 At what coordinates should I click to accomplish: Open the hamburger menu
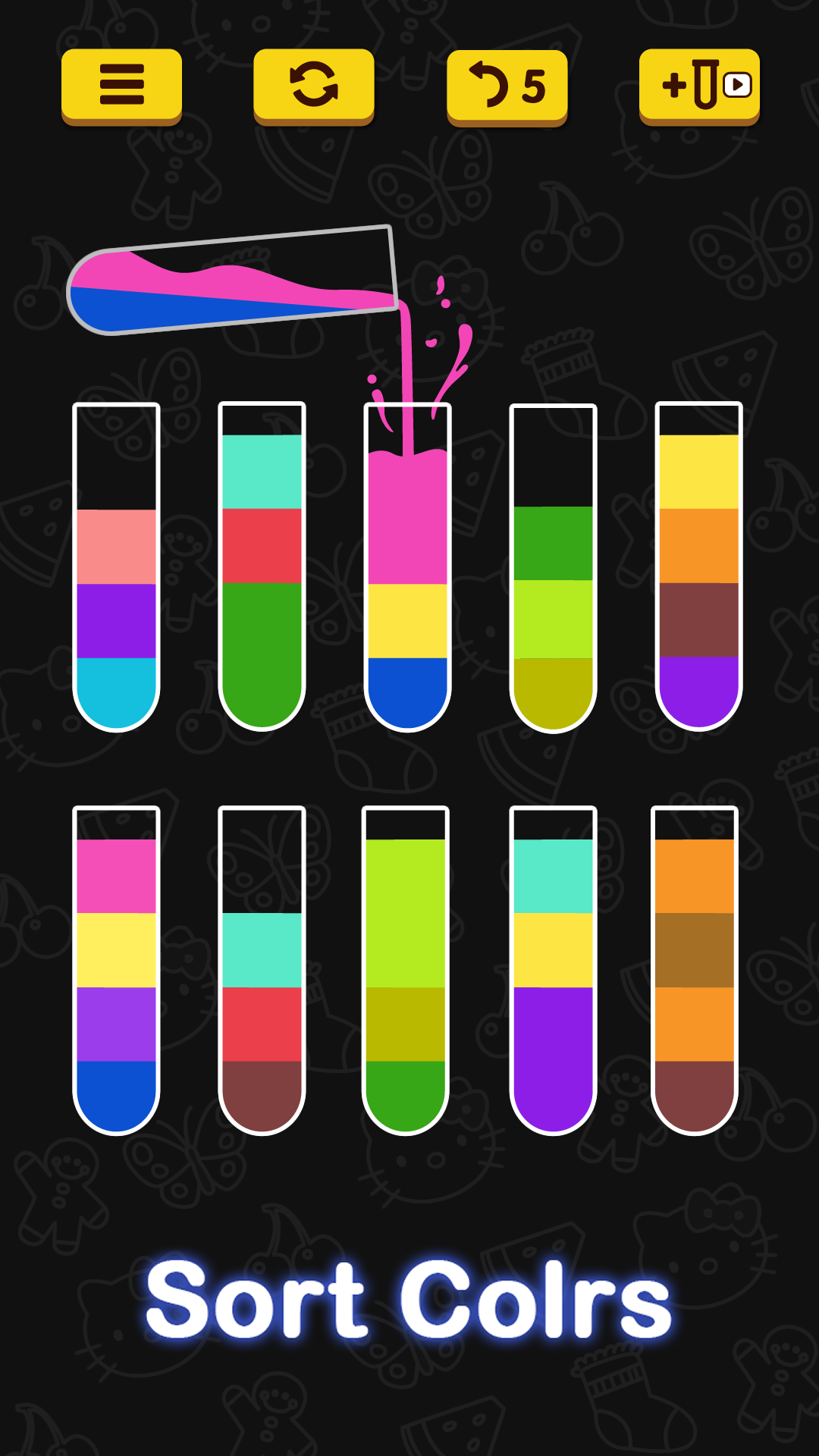tap(121, 84)
